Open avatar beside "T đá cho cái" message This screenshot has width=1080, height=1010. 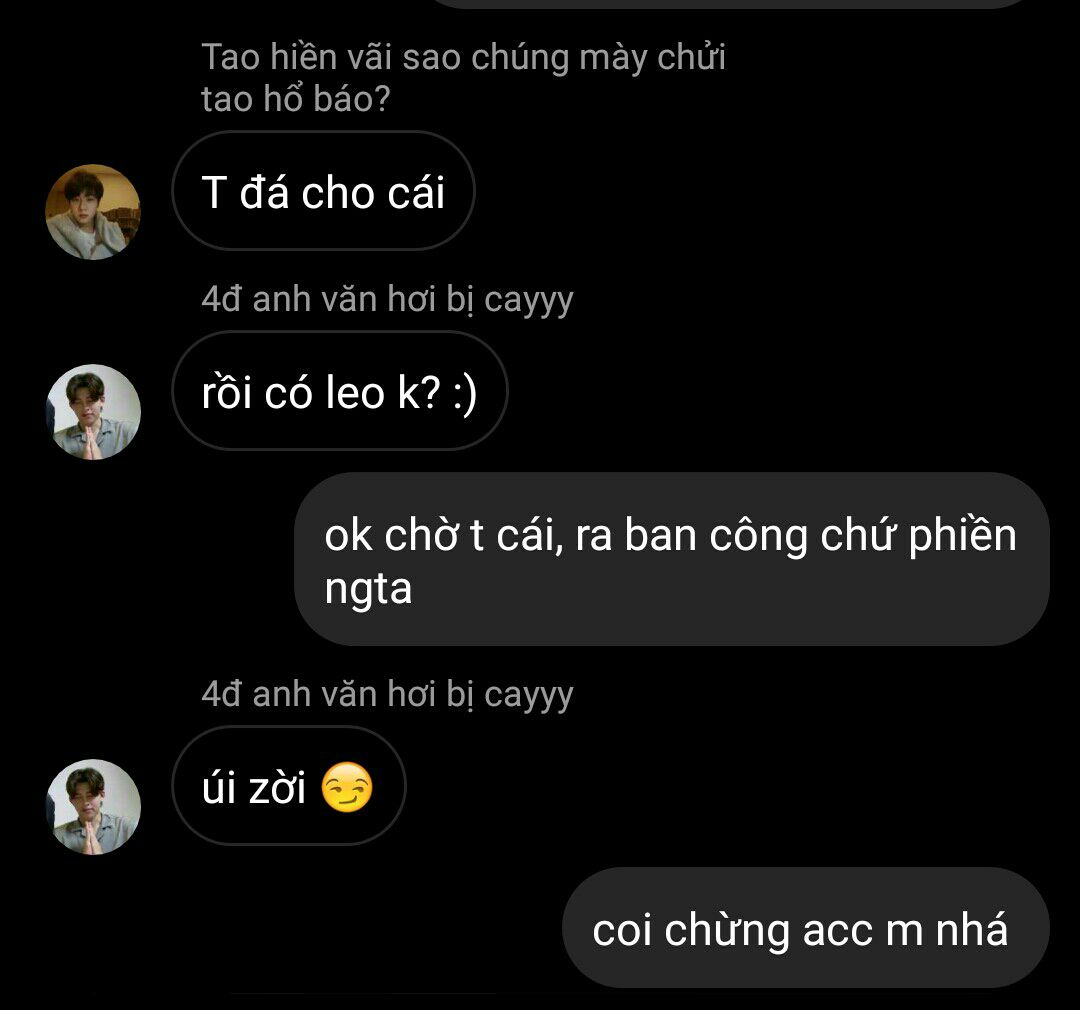[x=93, y=212]
